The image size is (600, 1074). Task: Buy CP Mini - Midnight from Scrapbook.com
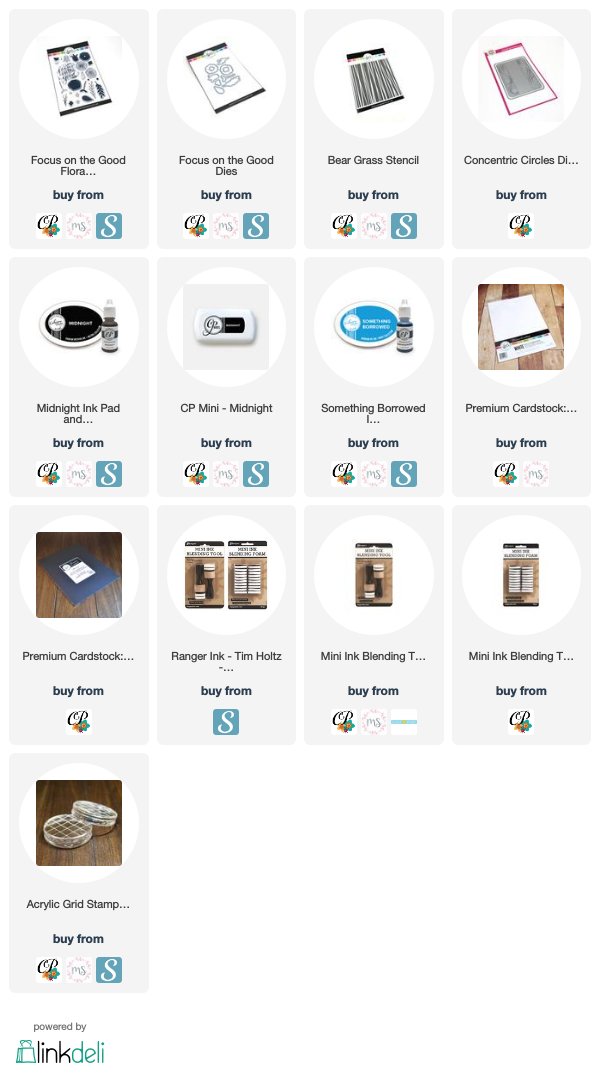pos(256,474)
